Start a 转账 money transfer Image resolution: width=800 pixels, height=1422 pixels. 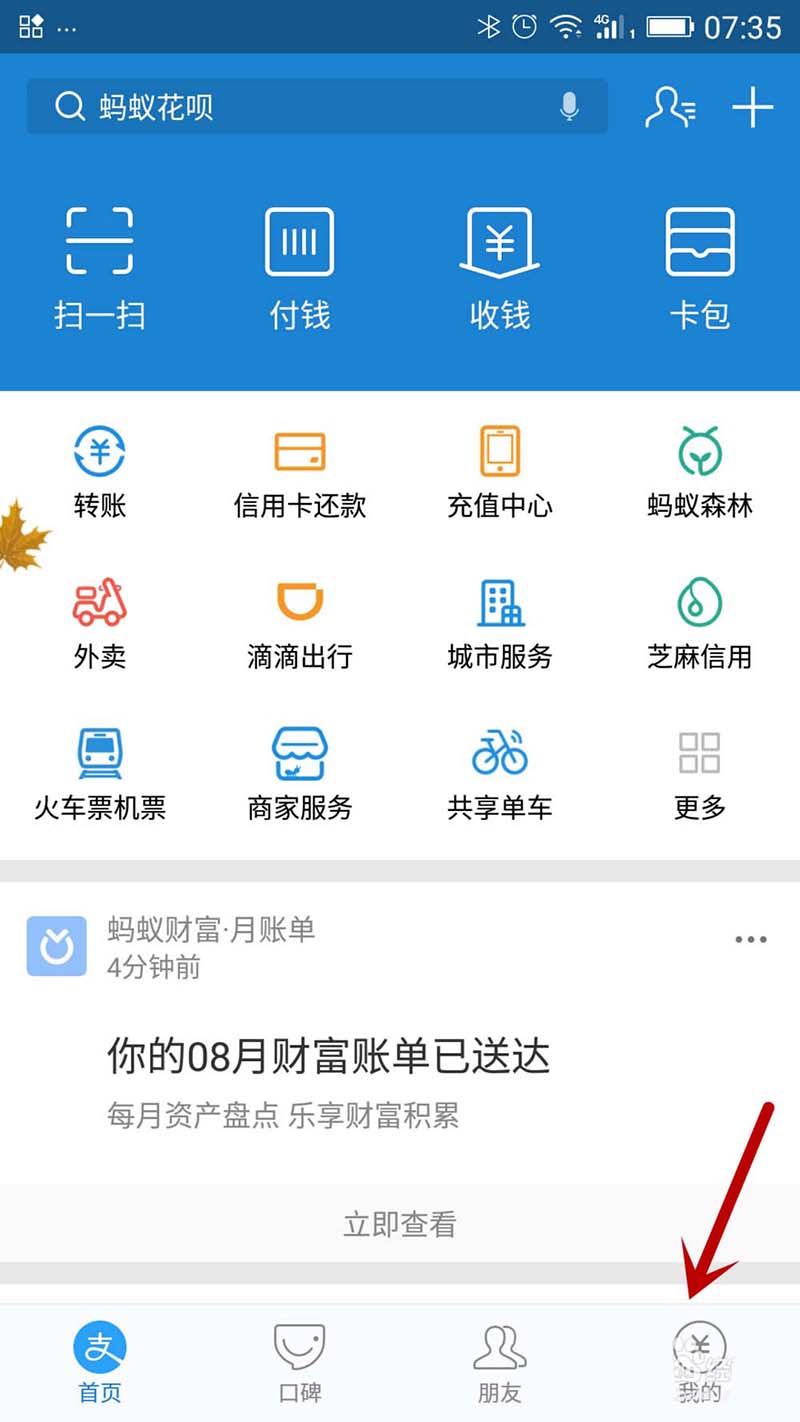click(100, 470)
